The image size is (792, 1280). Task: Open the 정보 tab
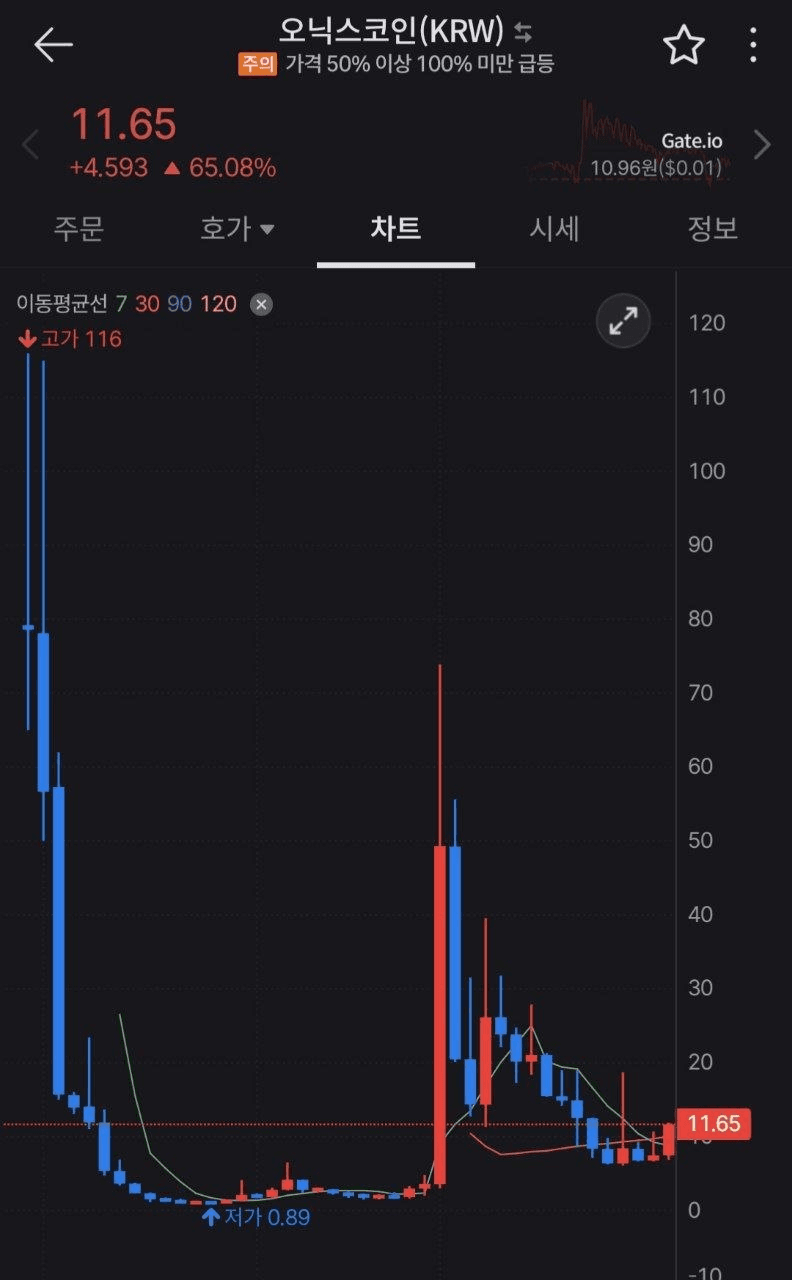click(712, 229)
